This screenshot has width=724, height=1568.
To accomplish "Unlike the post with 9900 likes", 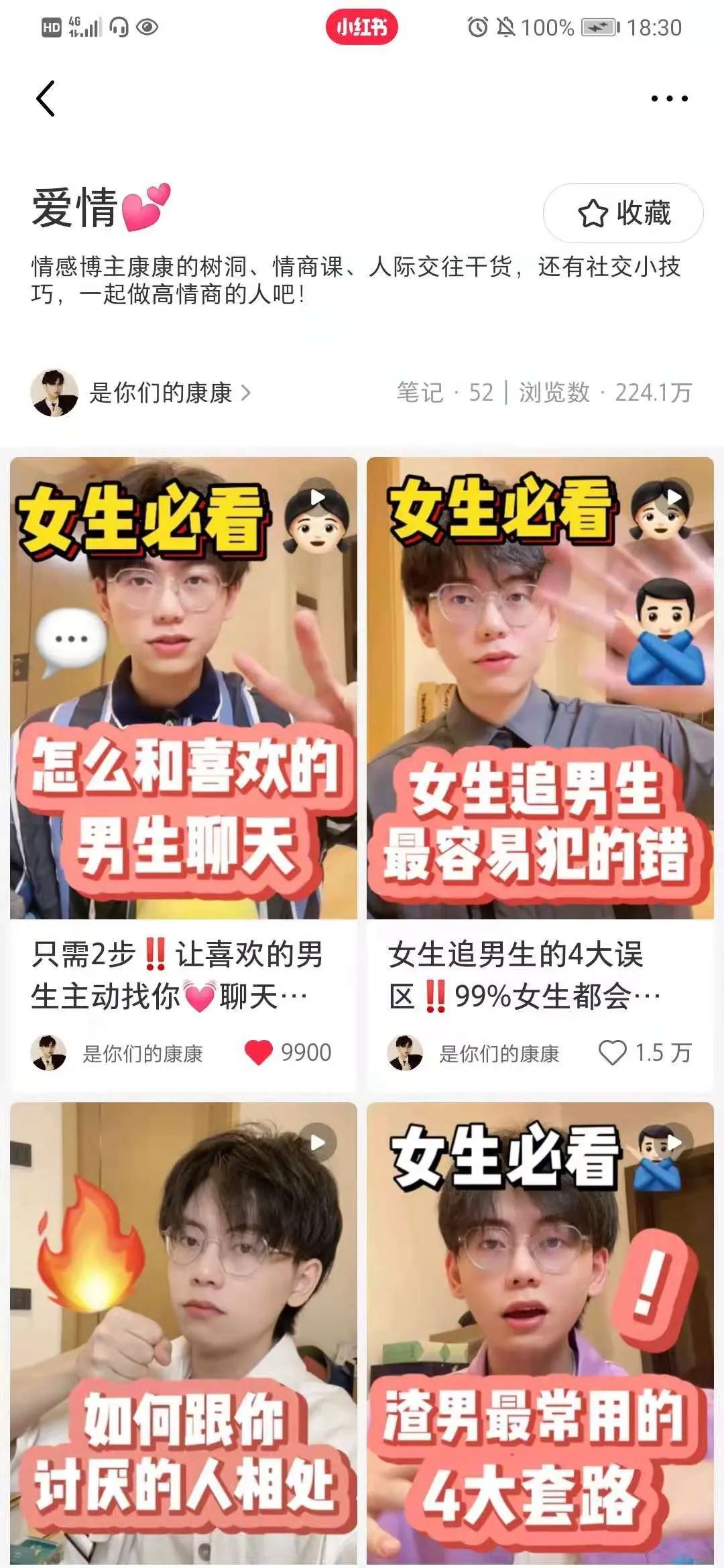I will pyautogui.click(x=259, y=1053).
